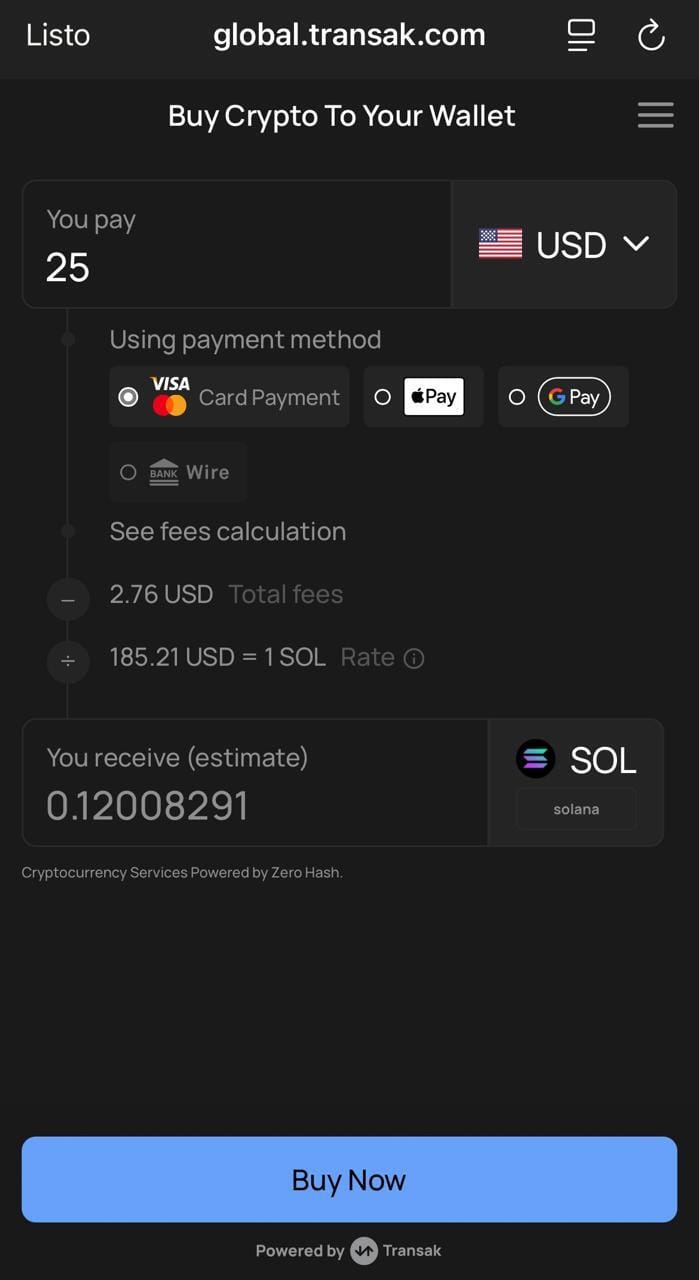Expand See fees calculation
Viewport: 699px width, 1280px height.
[227, 531]
